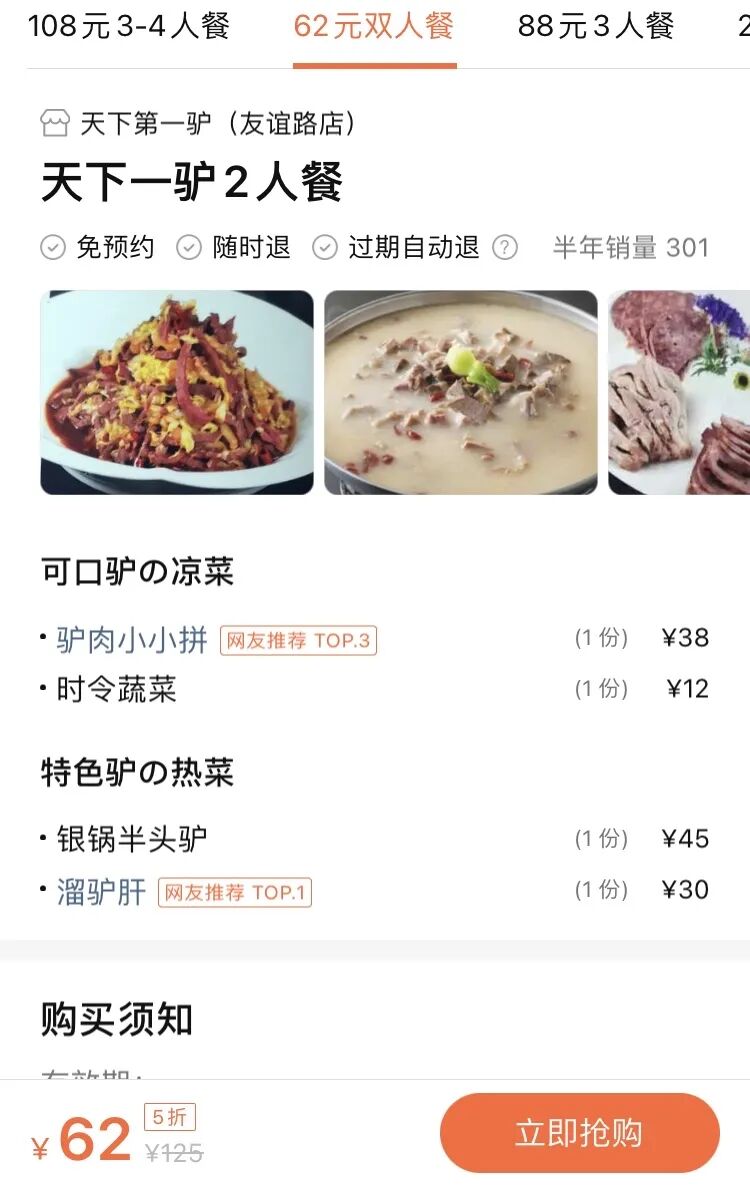Screen dimensions: 750x1187
Task: Switch to the 88元3人餐 tab
Action: (x=595, y=27)
